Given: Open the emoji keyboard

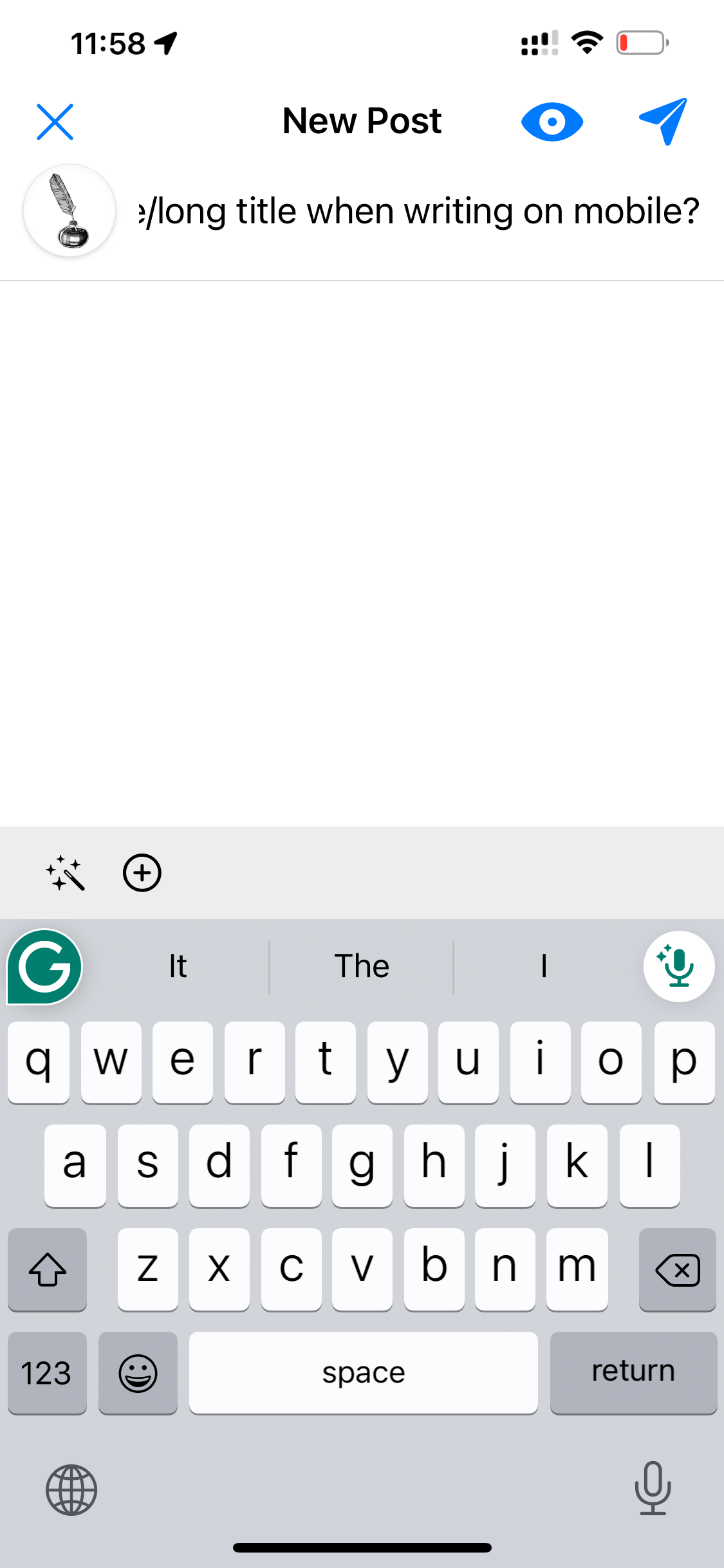Looking at the screenshot, I should point(138,1373).
